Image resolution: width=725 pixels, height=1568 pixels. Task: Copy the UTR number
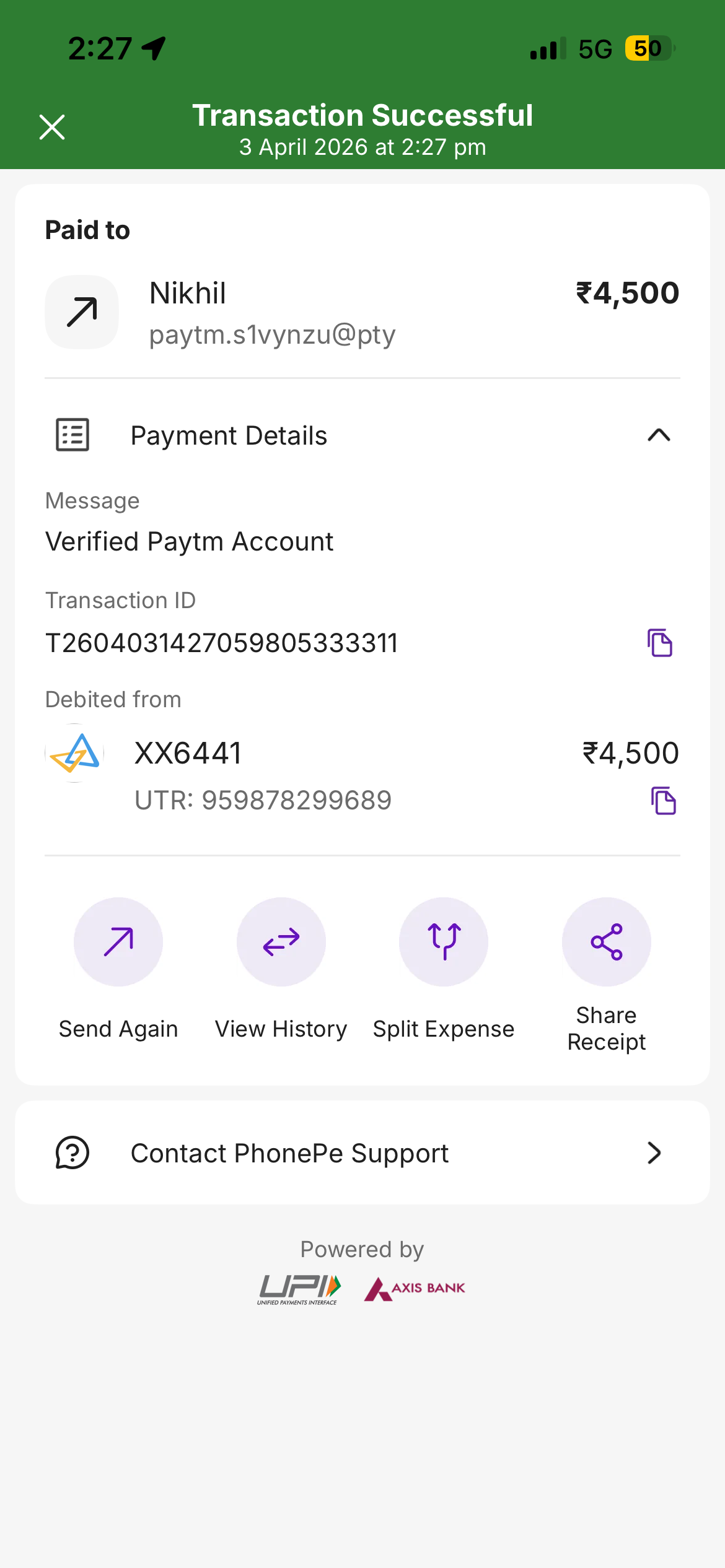[663, 801]
